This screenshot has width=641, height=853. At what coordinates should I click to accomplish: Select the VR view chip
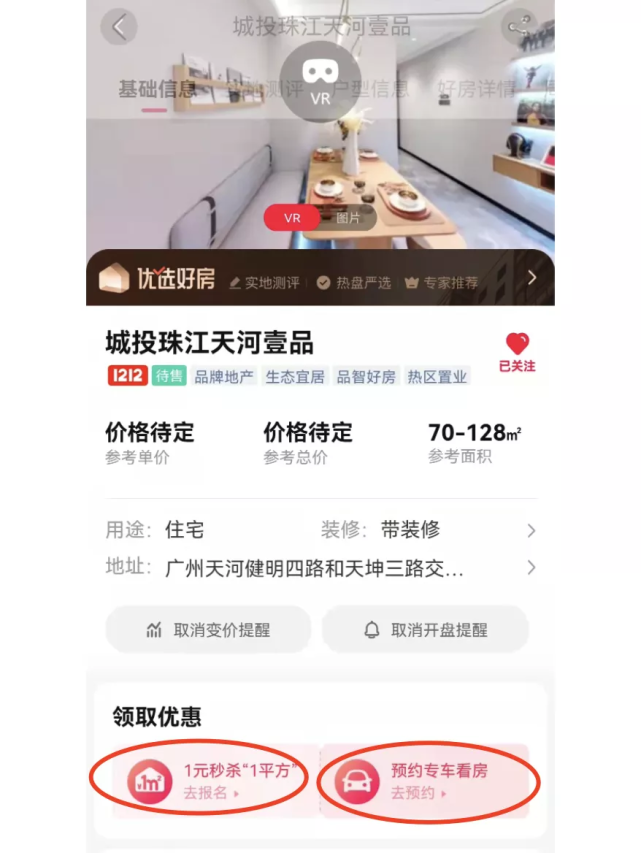click(x=292, y=217)
